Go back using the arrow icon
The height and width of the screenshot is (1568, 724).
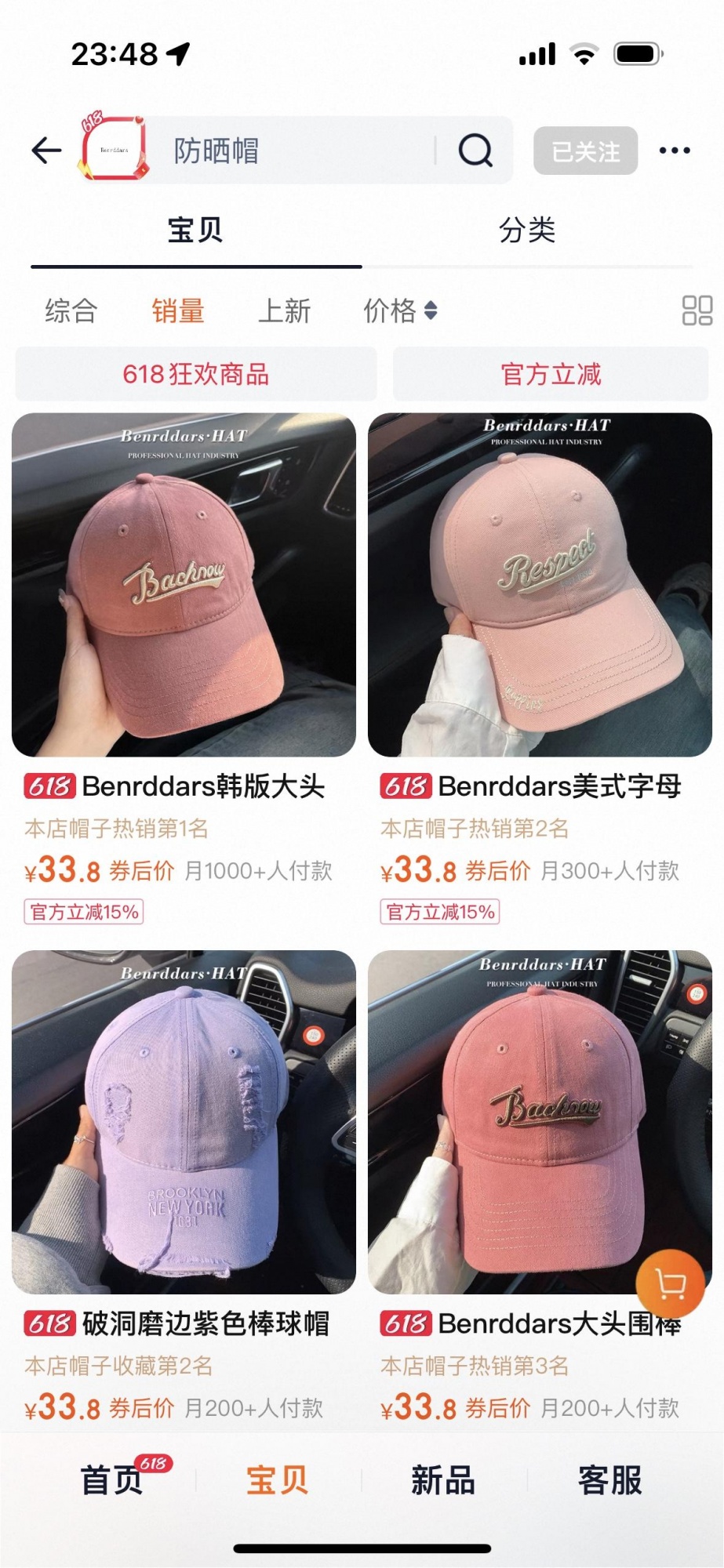(x=46, y=150)
